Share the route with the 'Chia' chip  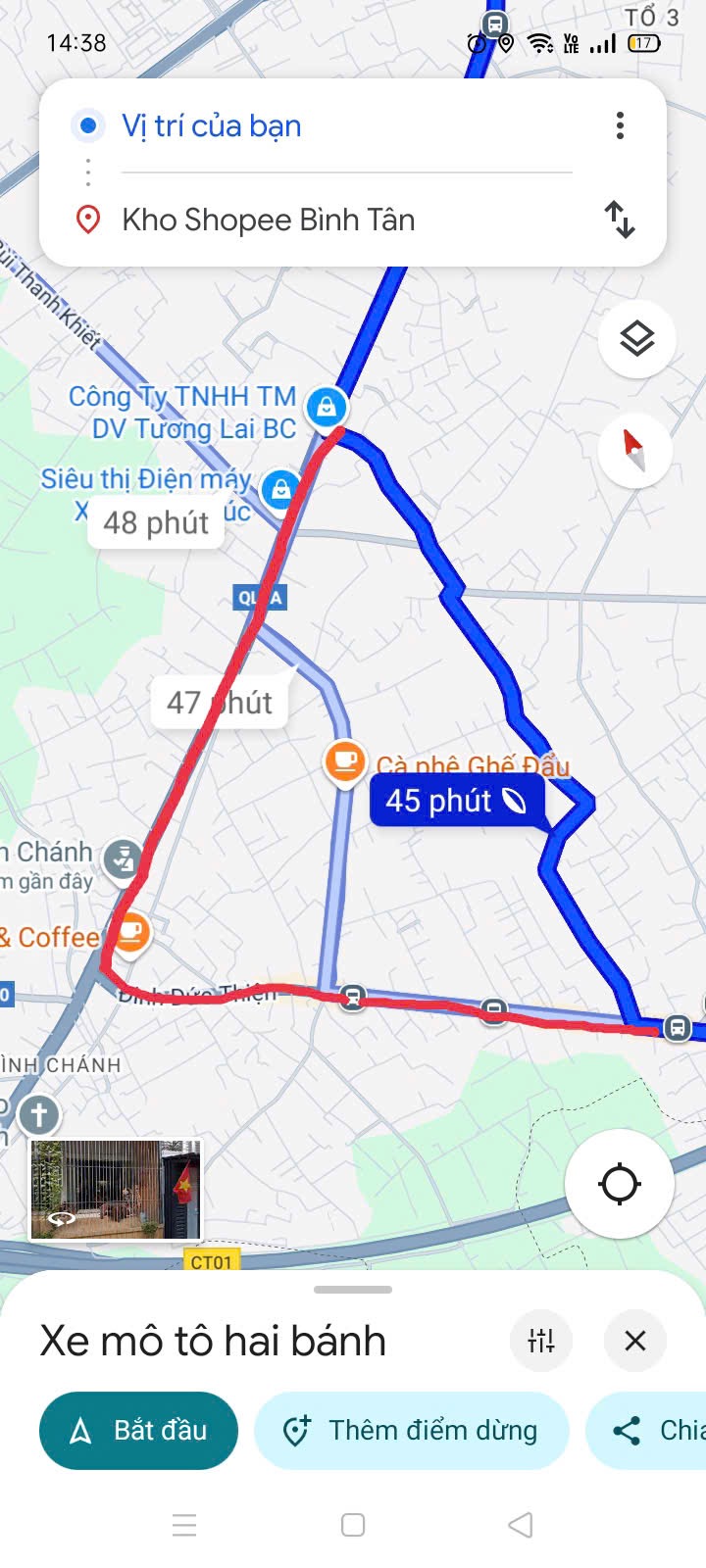click(x=652, y=1431)
